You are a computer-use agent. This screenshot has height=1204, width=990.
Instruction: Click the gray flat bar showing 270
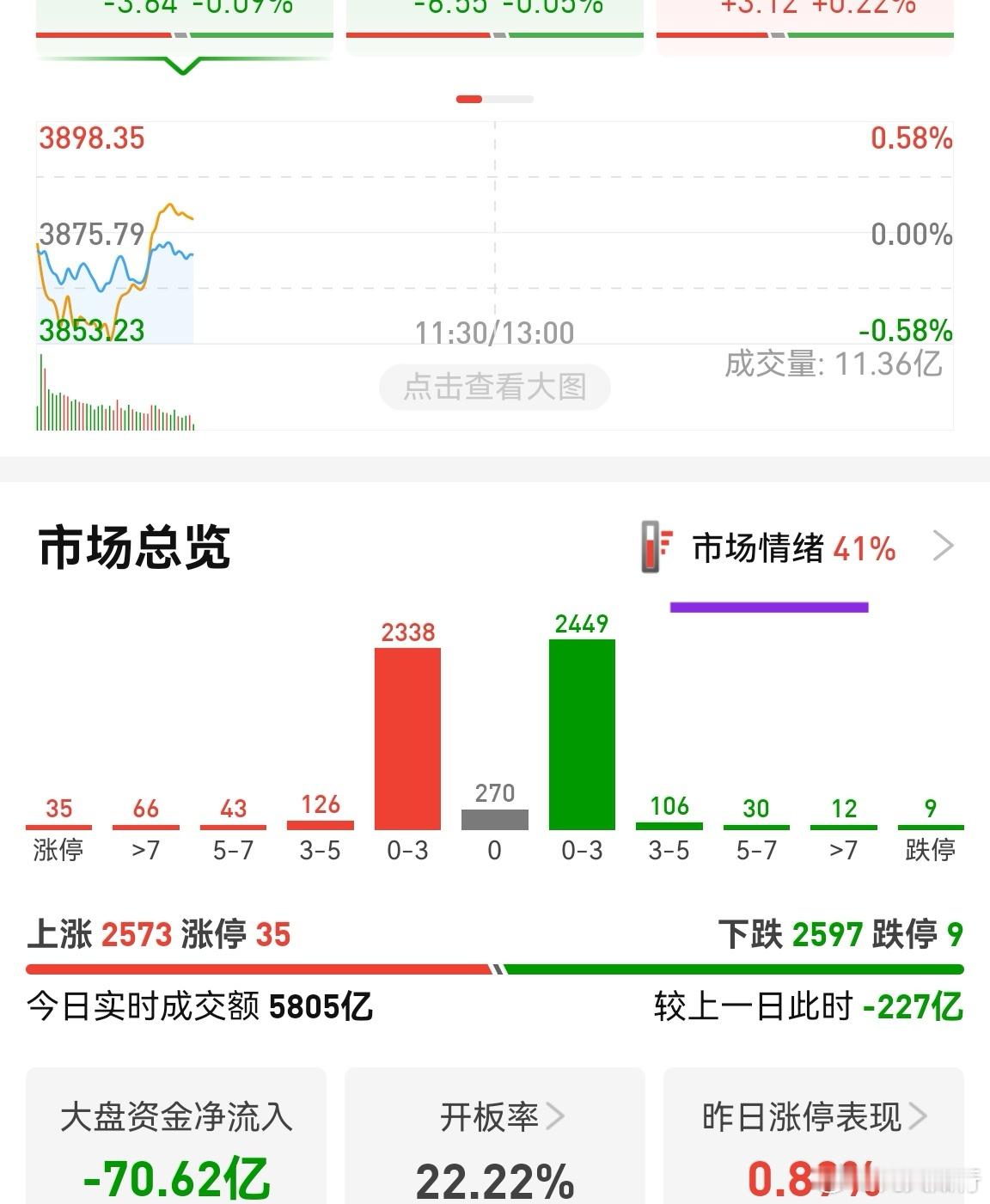pyautogui.click(x=494, y=819)
